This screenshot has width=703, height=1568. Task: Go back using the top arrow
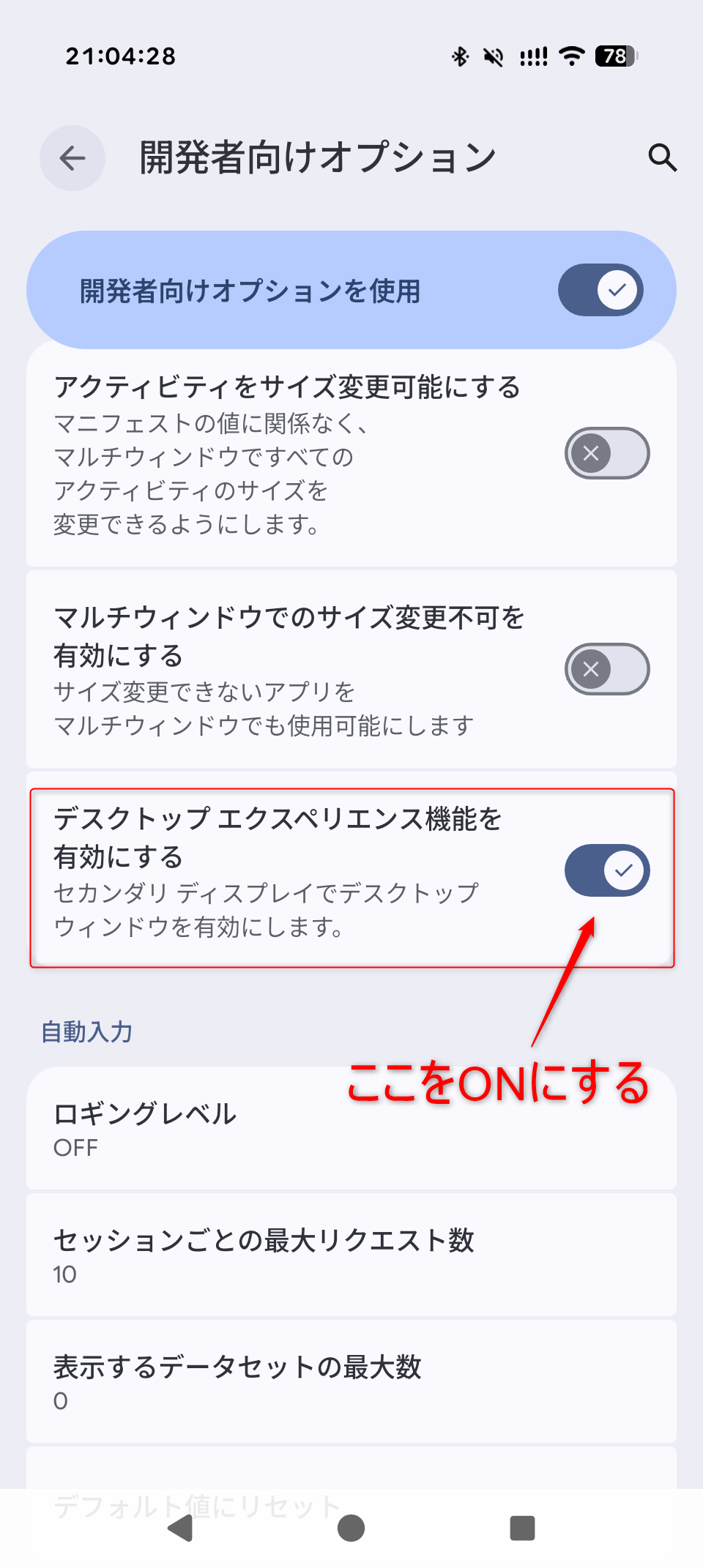pyautogui.click(x=72, y=158)
